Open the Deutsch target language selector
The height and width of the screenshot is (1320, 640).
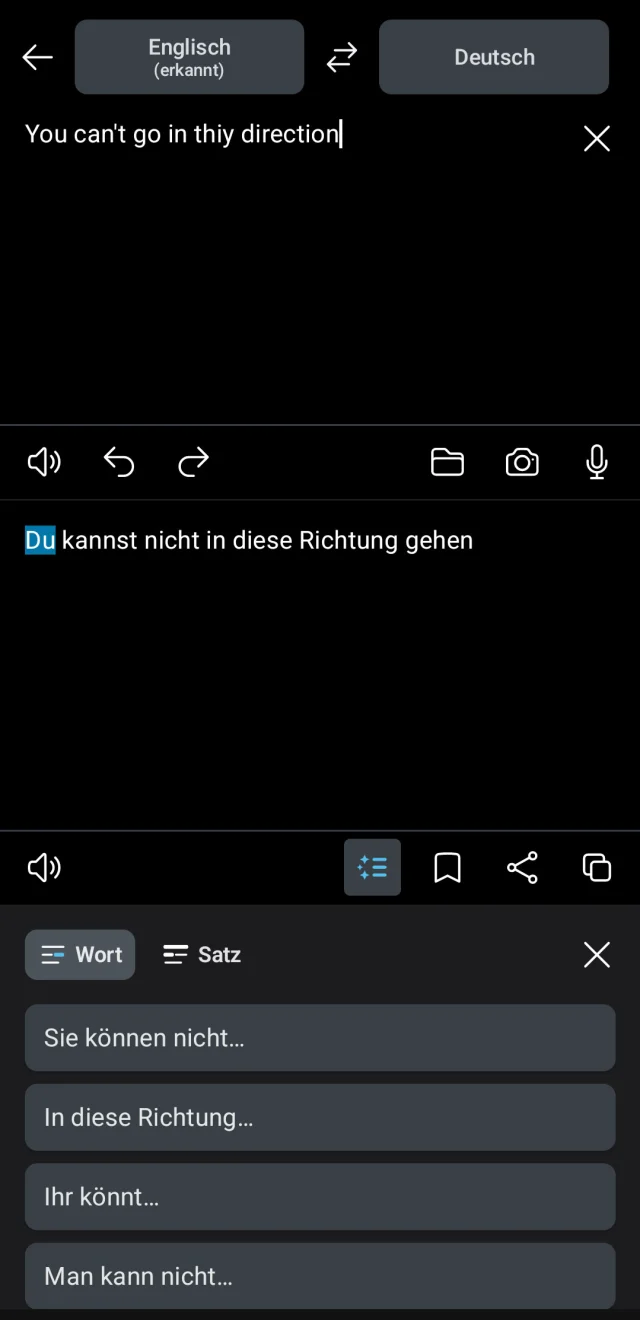[494, 57]
